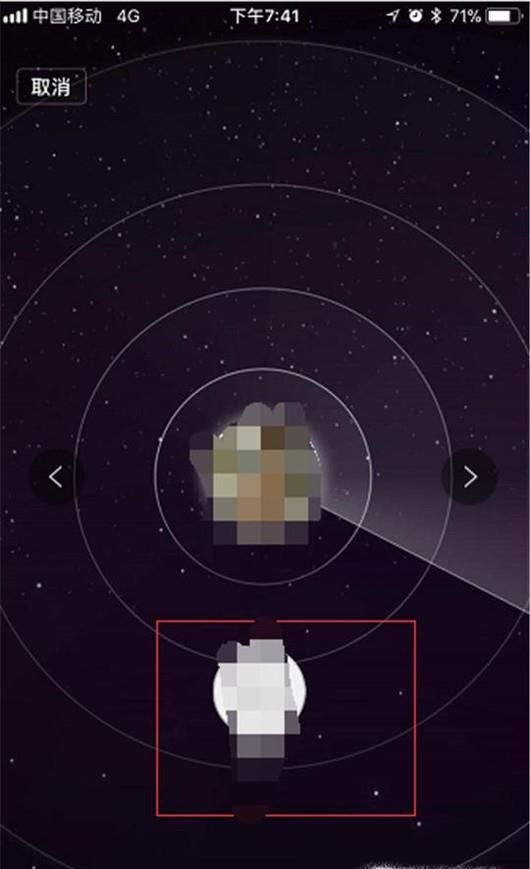Open the pixelated avatar in the radar center
The image size is (530, 869).
tap(257, 474)
